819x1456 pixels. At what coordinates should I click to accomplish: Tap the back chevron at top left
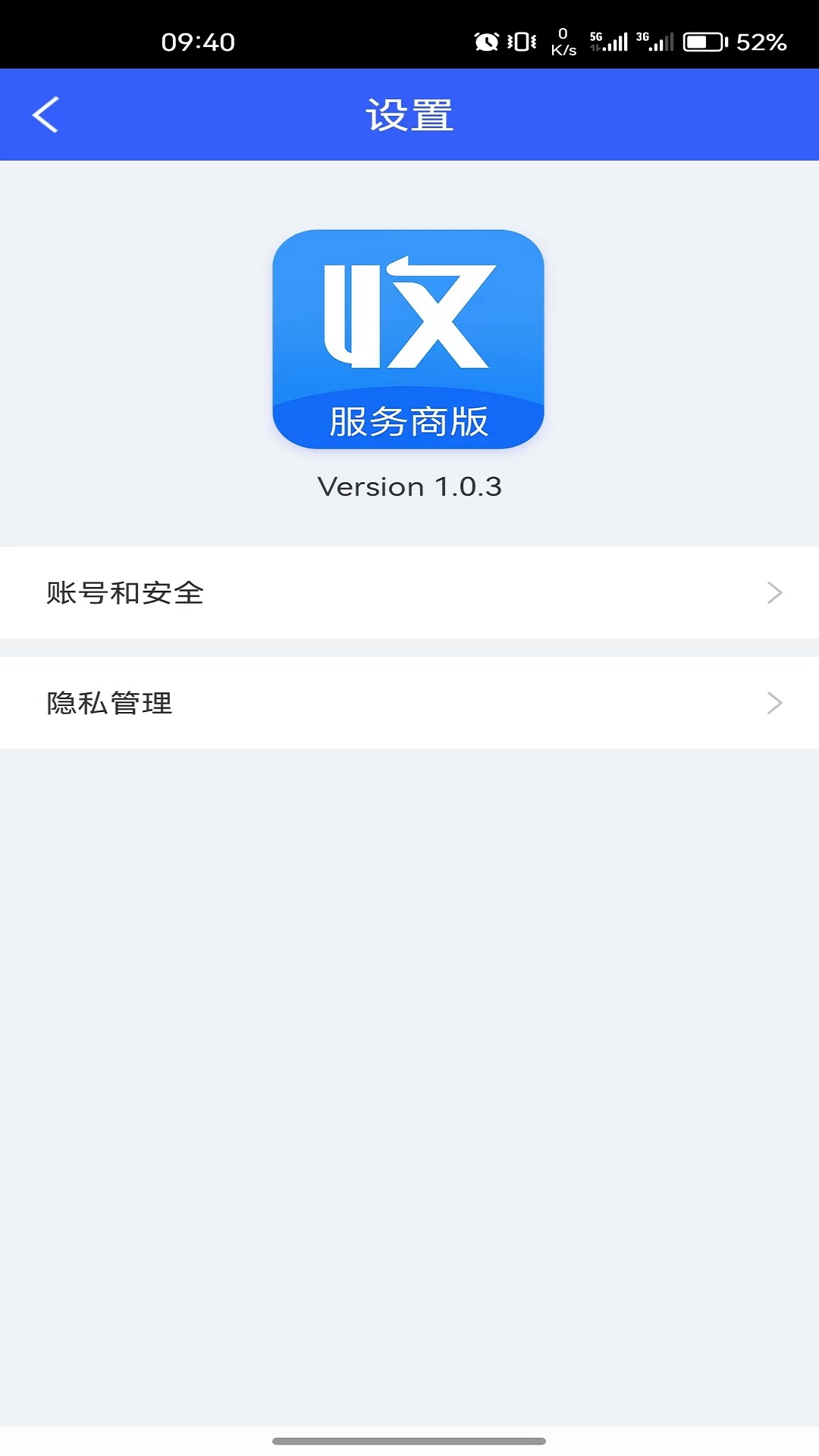point(45,114)
